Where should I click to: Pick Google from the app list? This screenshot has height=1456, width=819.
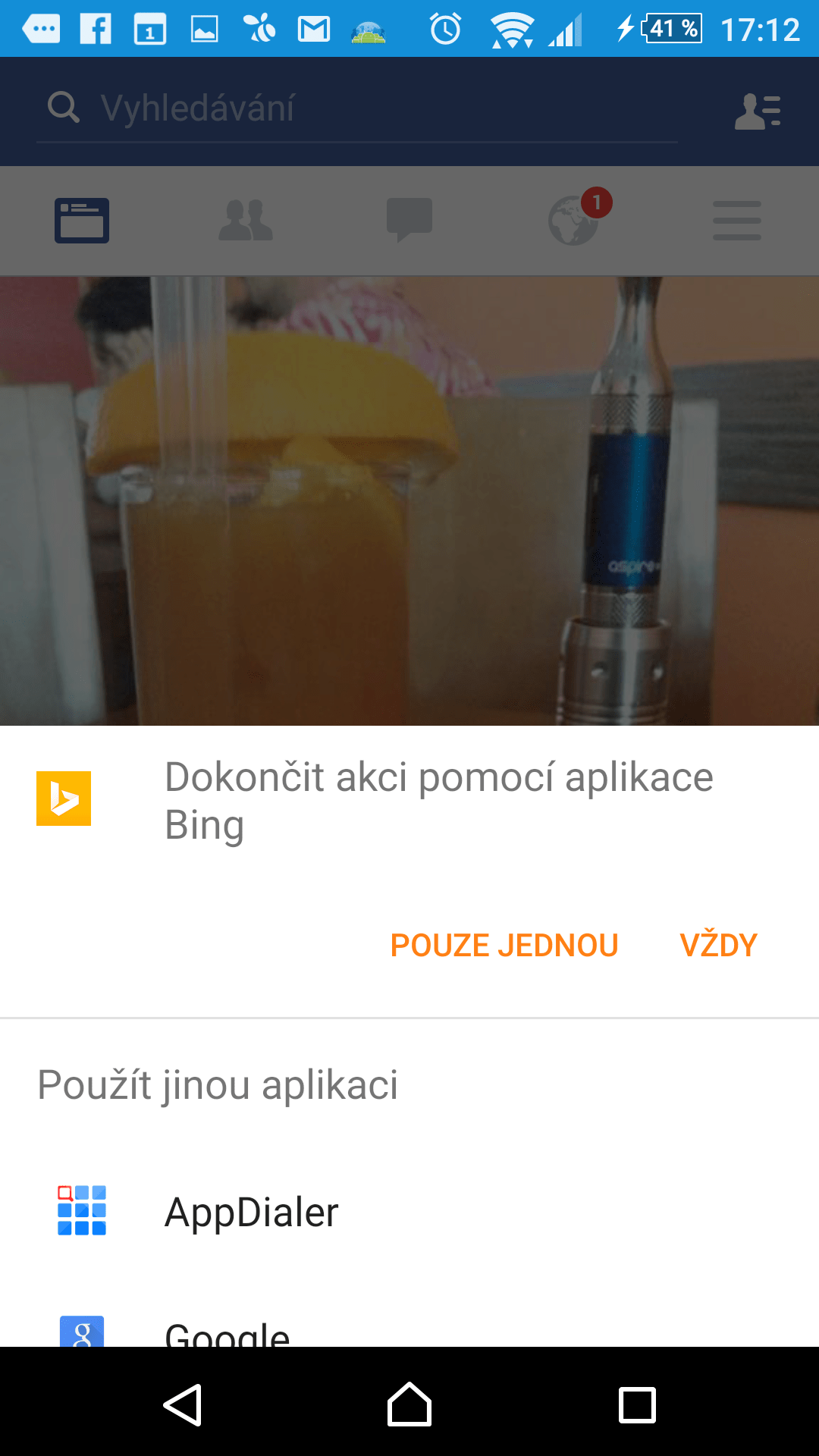227,1332
